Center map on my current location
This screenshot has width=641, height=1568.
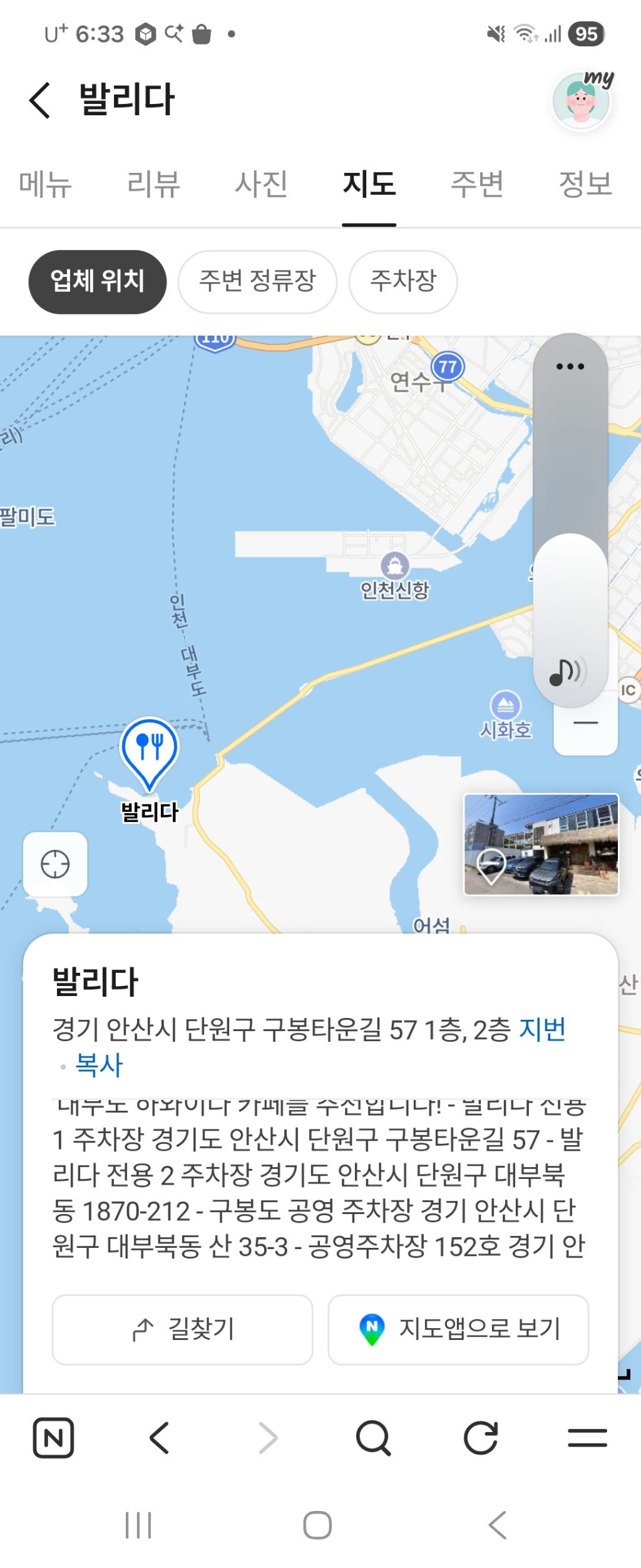click(55, 864)
